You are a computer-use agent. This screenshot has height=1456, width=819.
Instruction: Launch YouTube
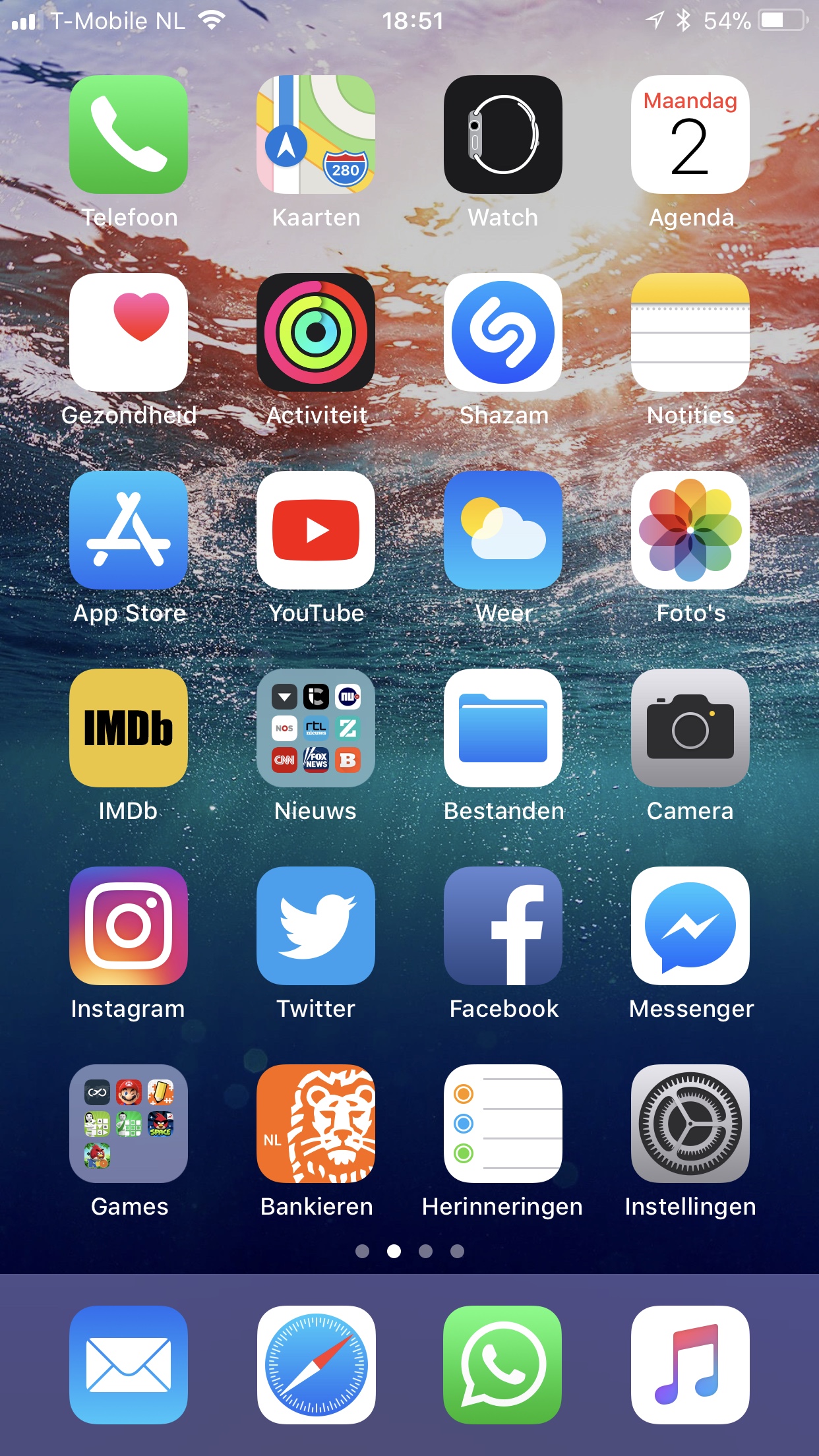[316, 530]
